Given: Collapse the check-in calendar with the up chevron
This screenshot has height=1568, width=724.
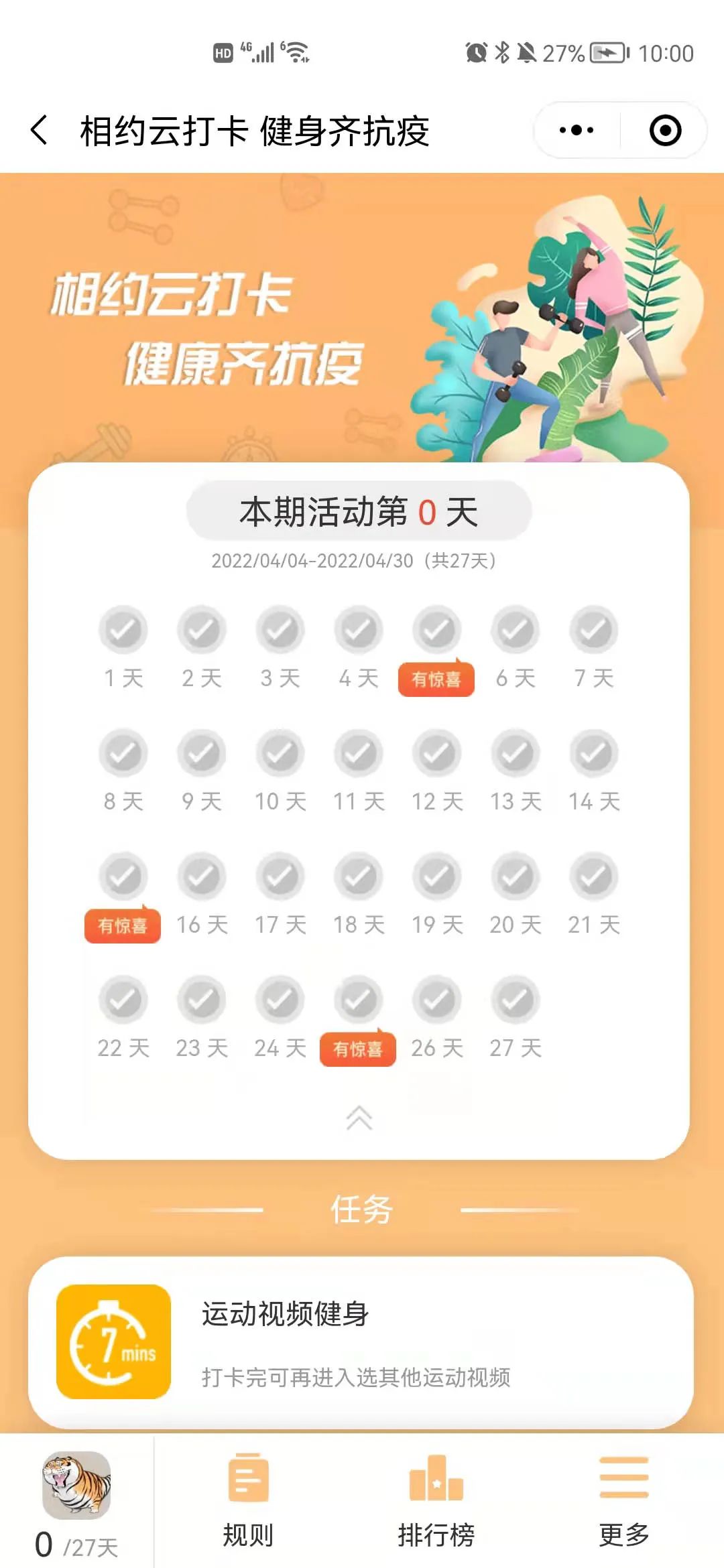Looking at the screenshot, I should point(359,1117).
